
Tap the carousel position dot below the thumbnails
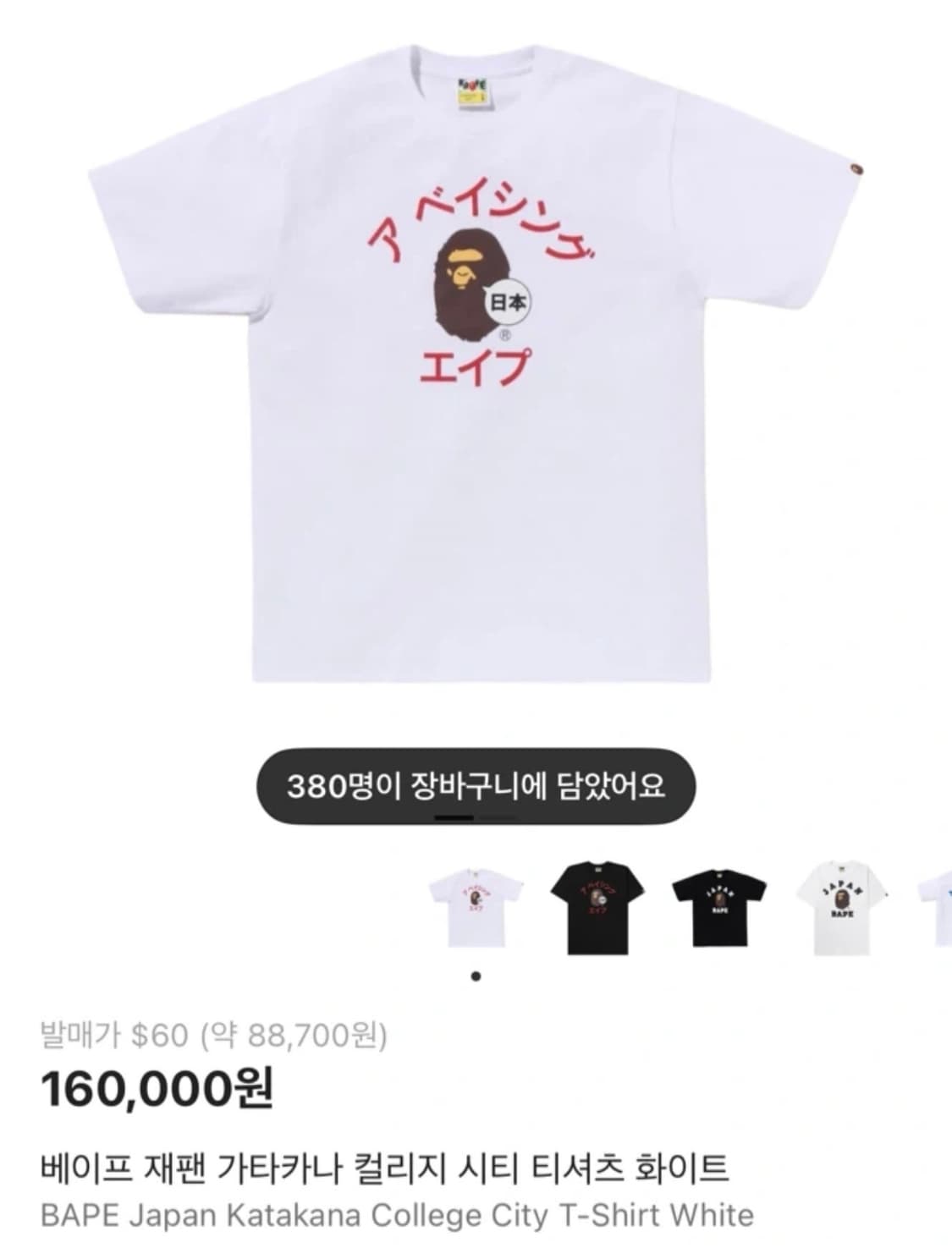pos(476,976)
